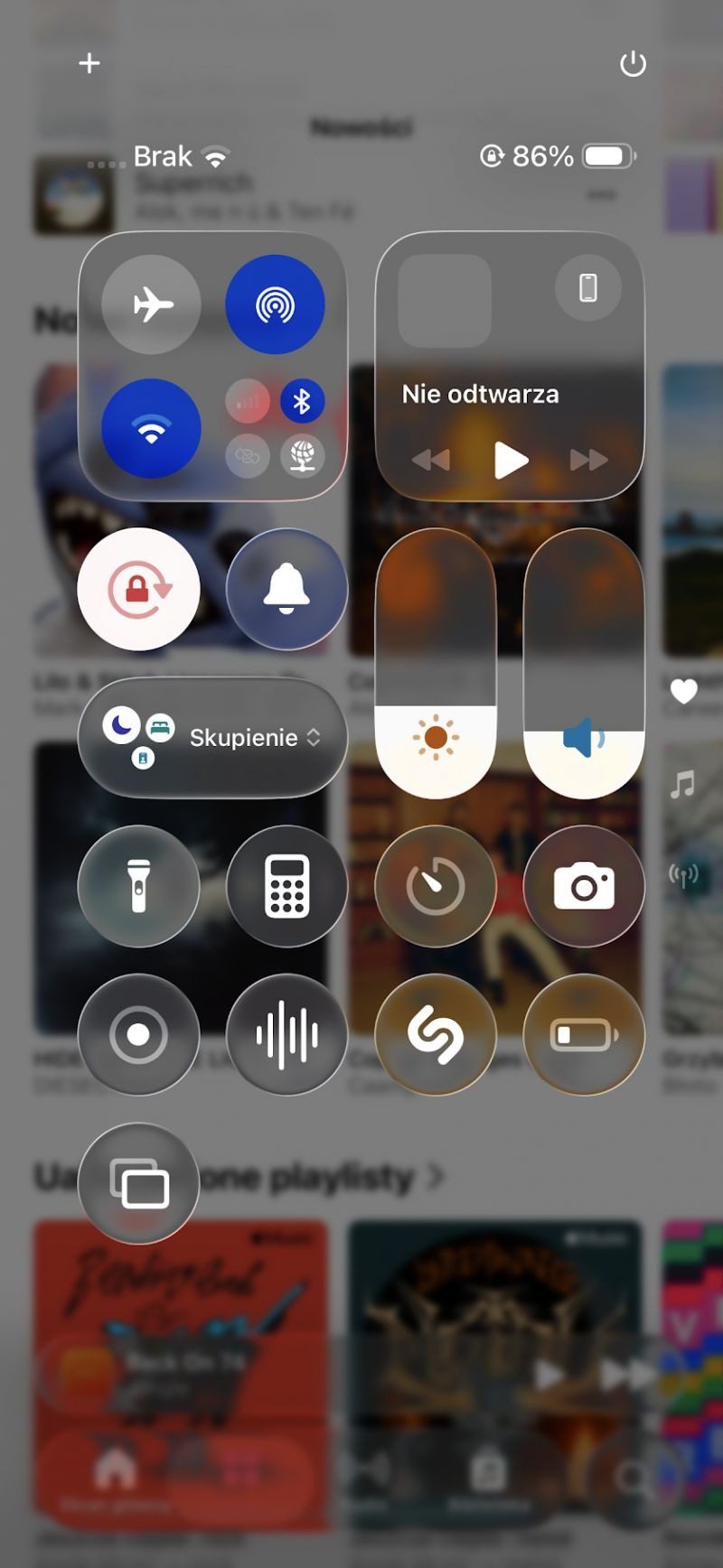This screenshot has width=723, height=1568.
Task: Open the timer
Action: pos(436,886)
